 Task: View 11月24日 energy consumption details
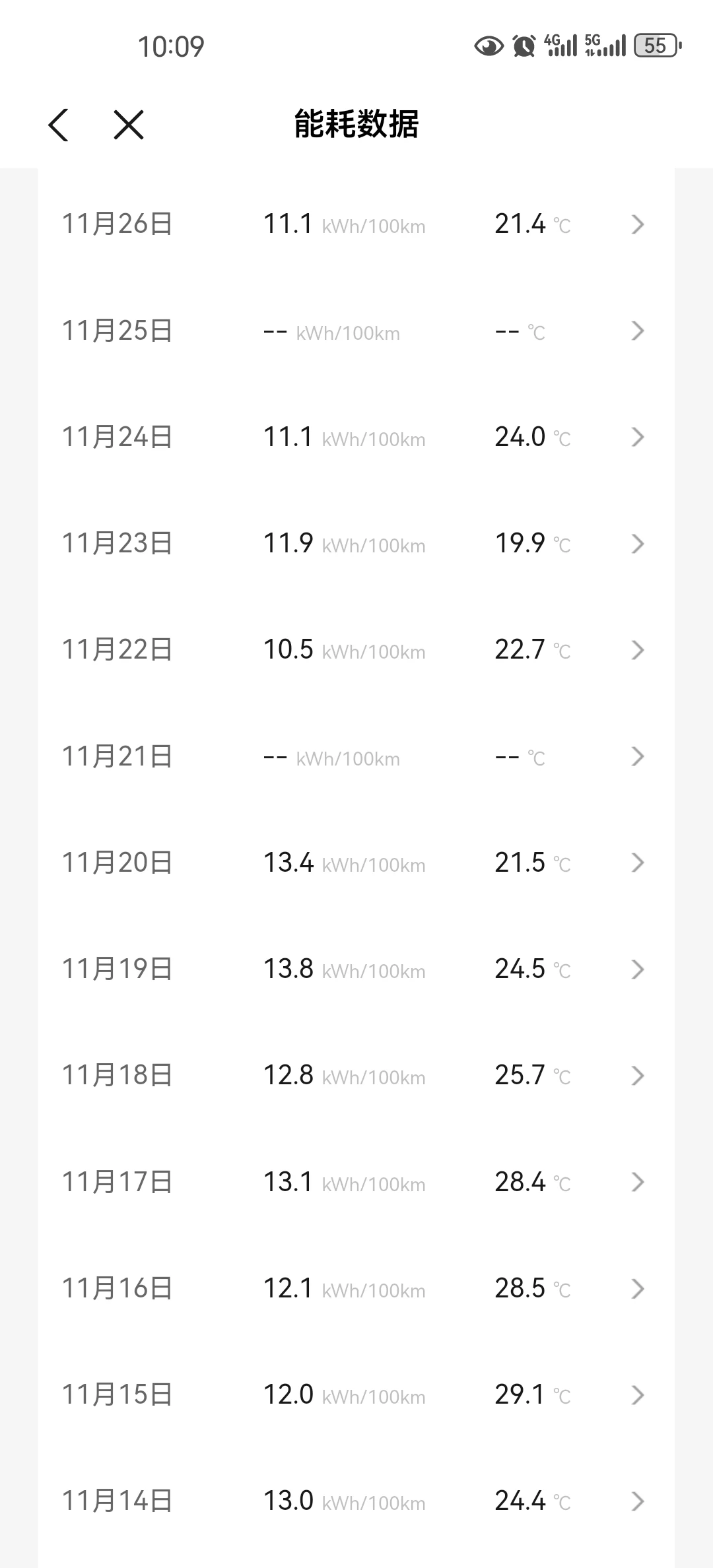pos(356,437)
